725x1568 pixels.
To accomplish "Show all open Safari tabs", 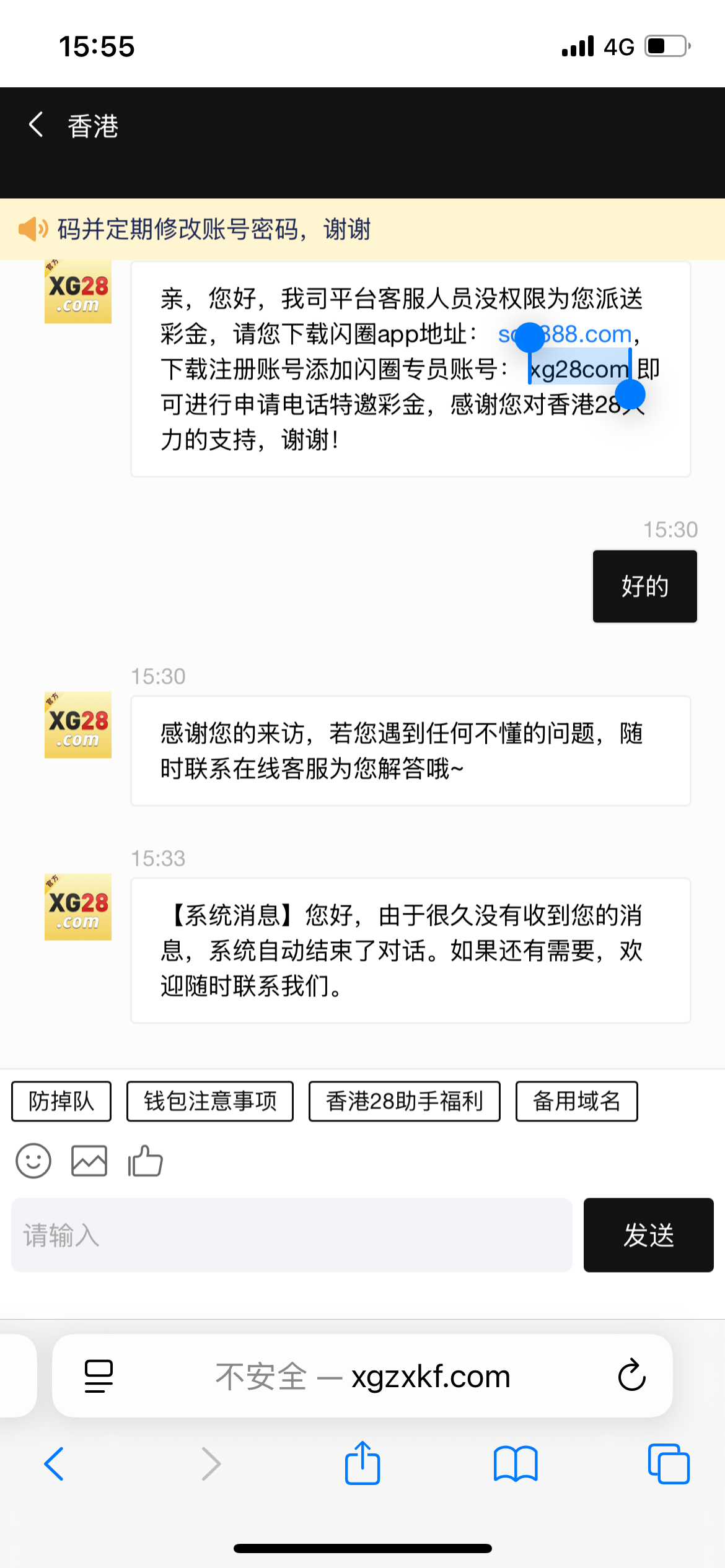I will (669, 1464).
